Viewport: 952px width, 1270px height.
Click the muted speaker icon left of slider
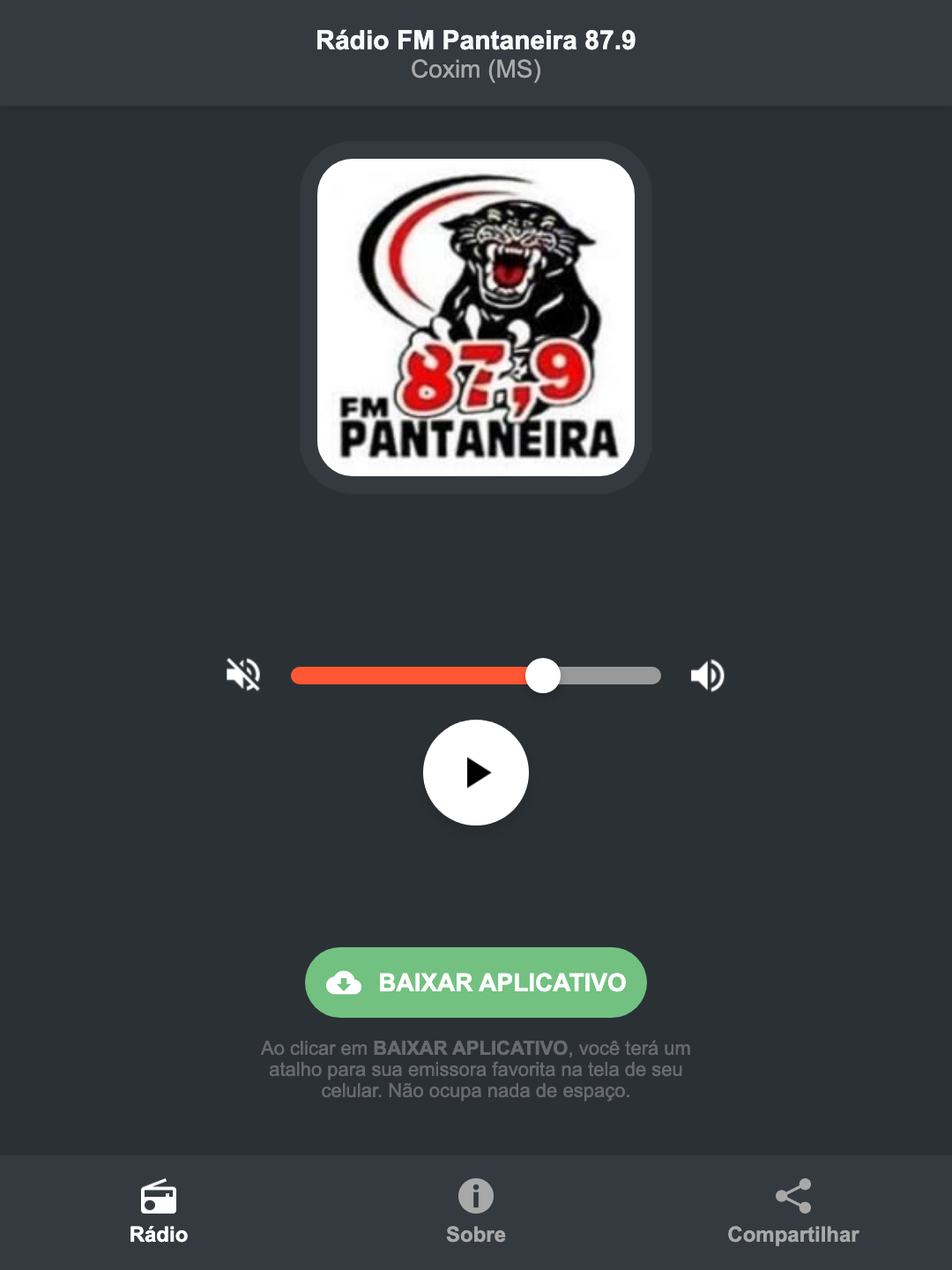(242, 675)
